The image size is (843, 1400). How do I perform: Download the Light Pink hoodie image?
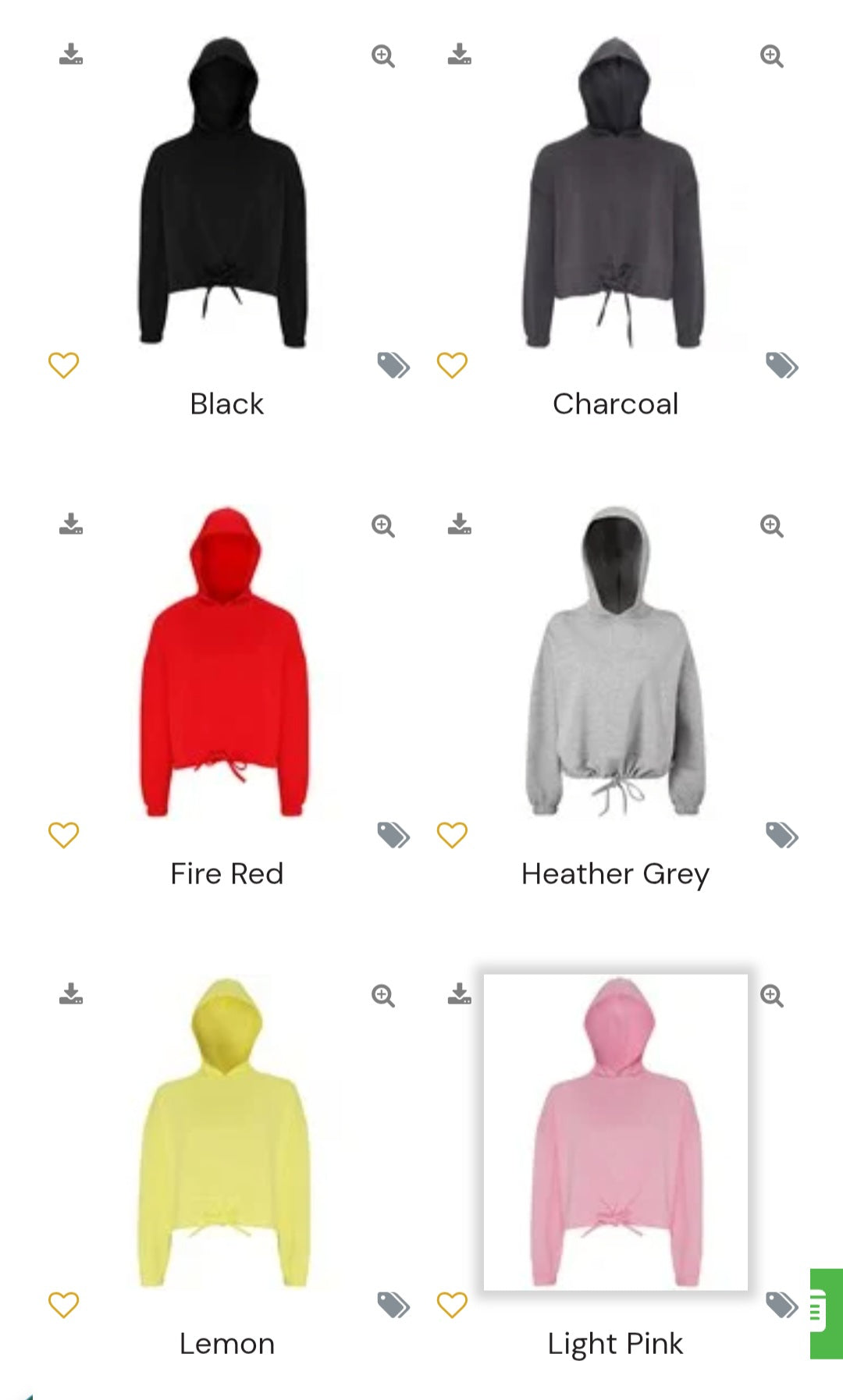tap(460, 994)
